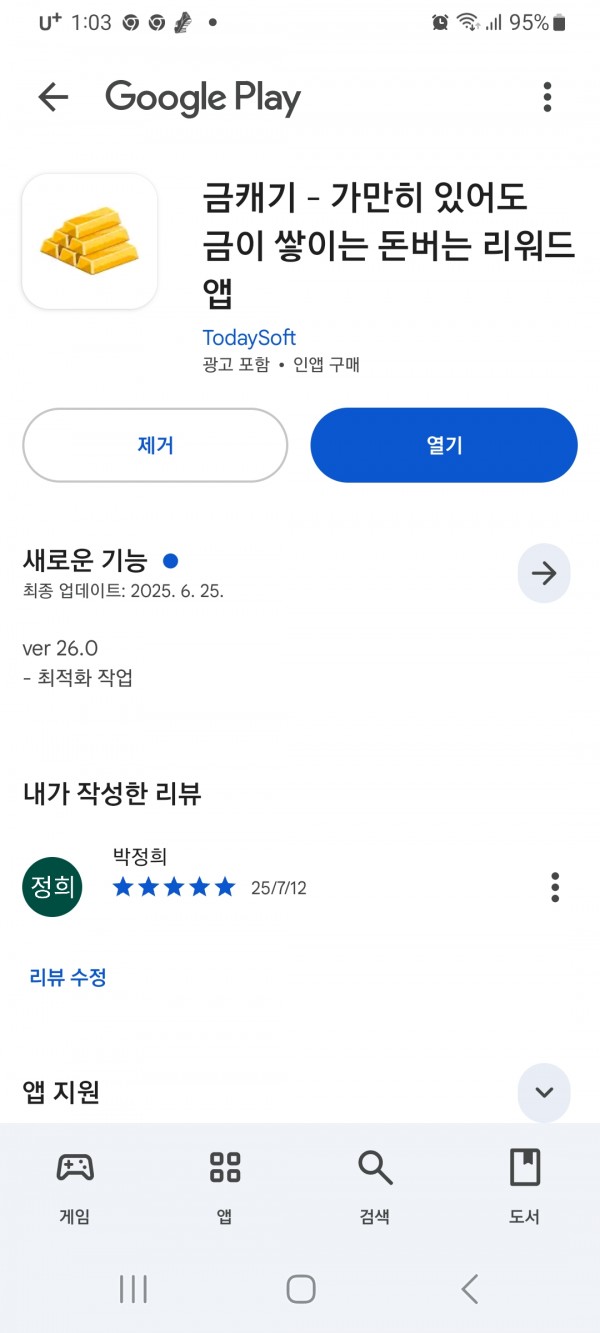The height and width of the screenshot is (1333, 600).
Task: Edit my review via 리뷰 수정
Action: 68,977
